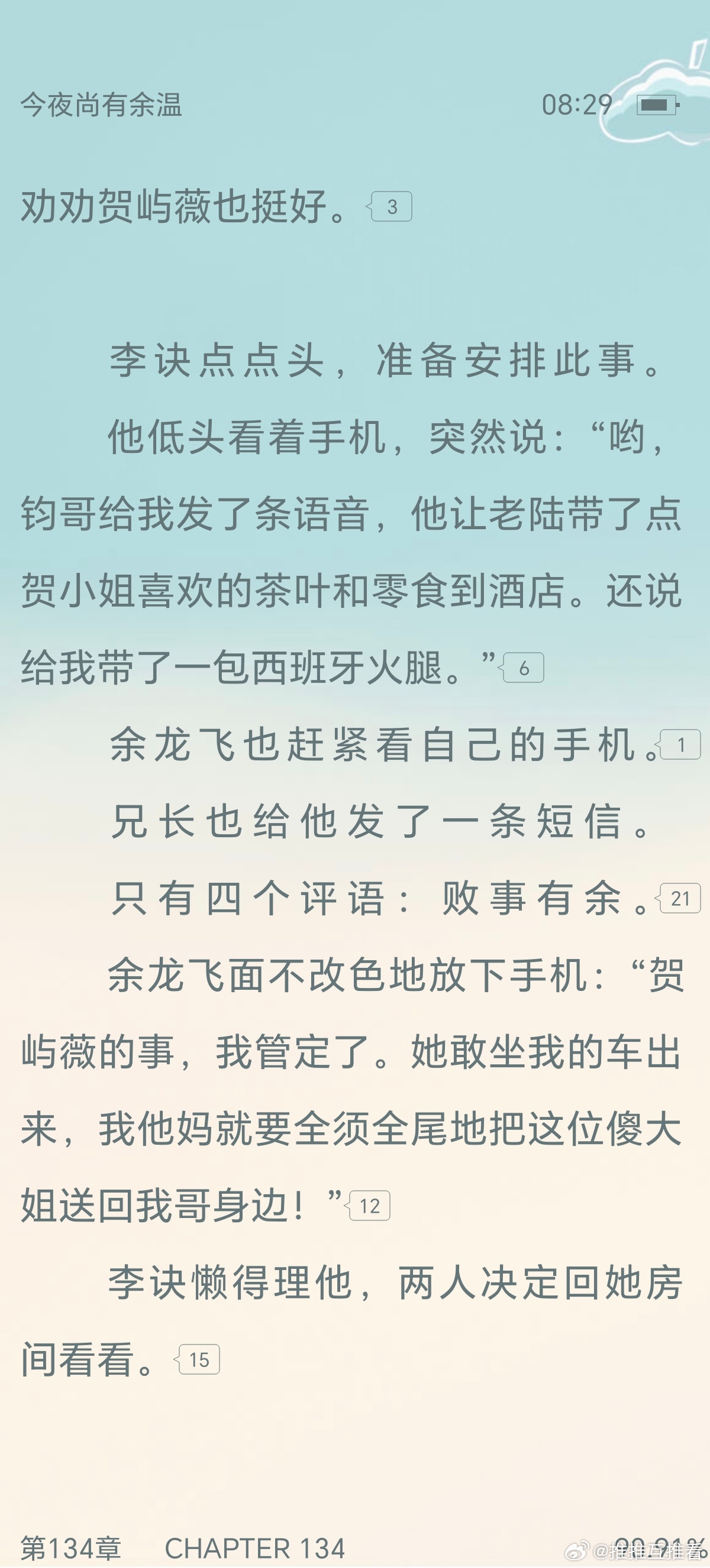This screenshot has width=710, height=1568.
Task: View the 15 comments after 间看看
Action: click(197, 1360)
